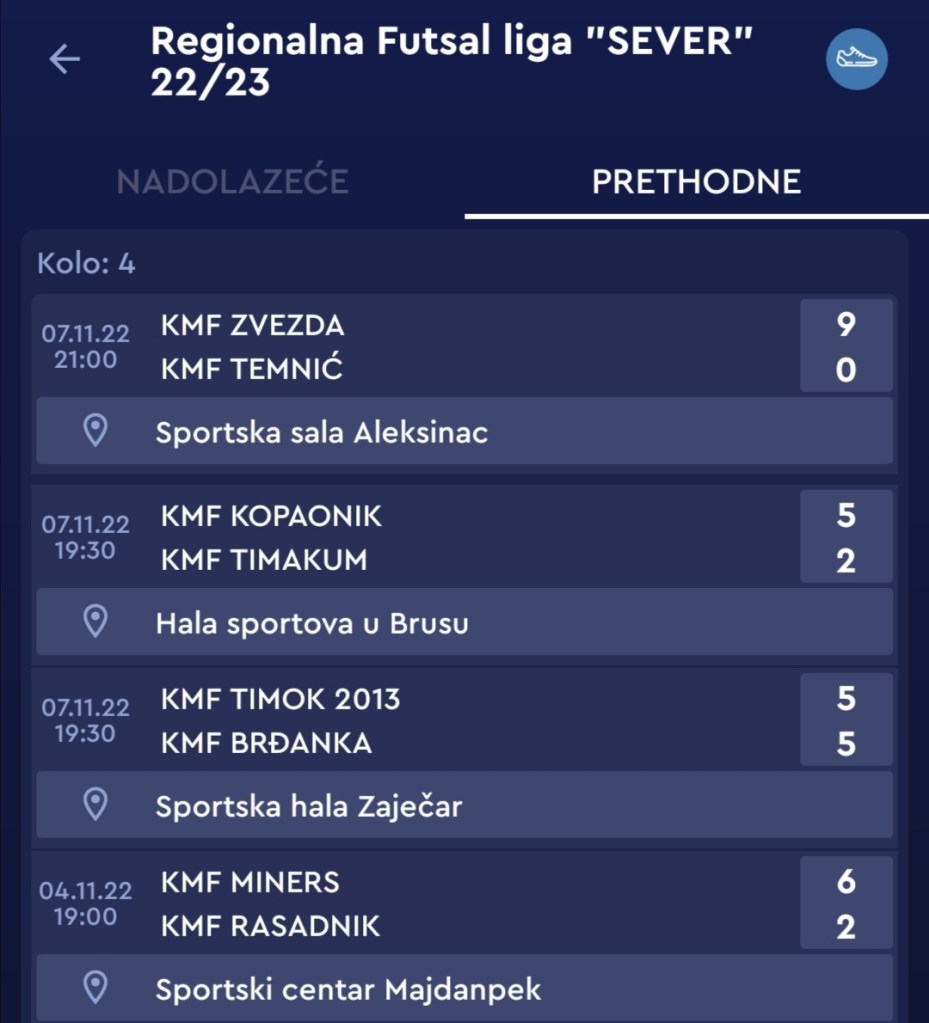Image resolution: width=929 pixels, height=1023 pixels.
Task: View the Sportski centar Majdanpek location
Action: point(464,989)
